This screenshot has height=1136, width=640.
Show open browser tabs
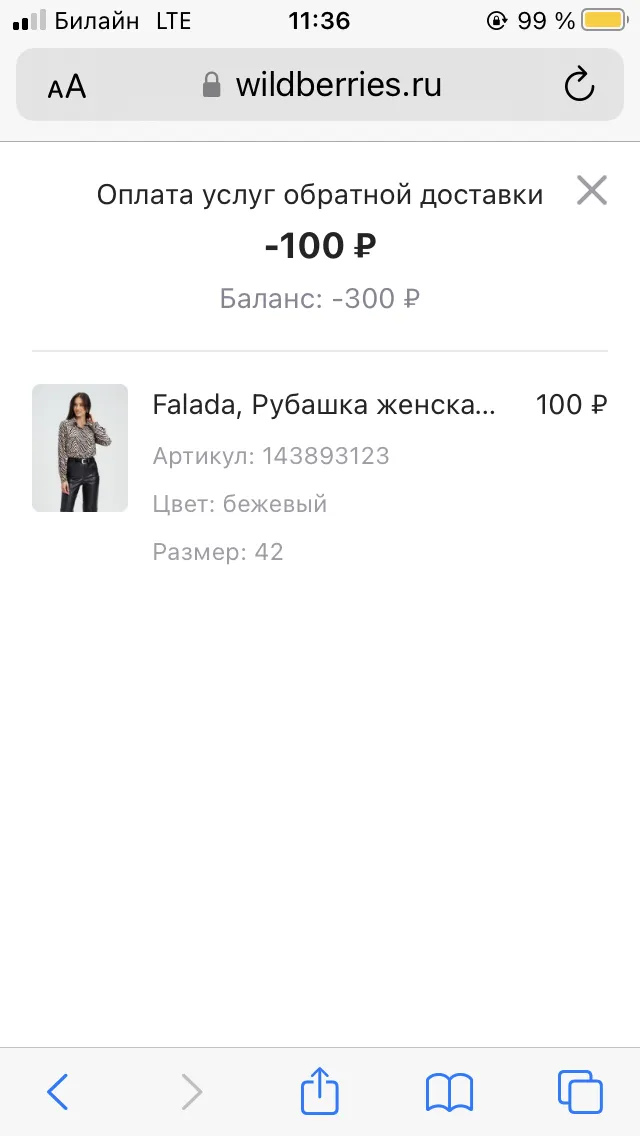coord(580,1091)
